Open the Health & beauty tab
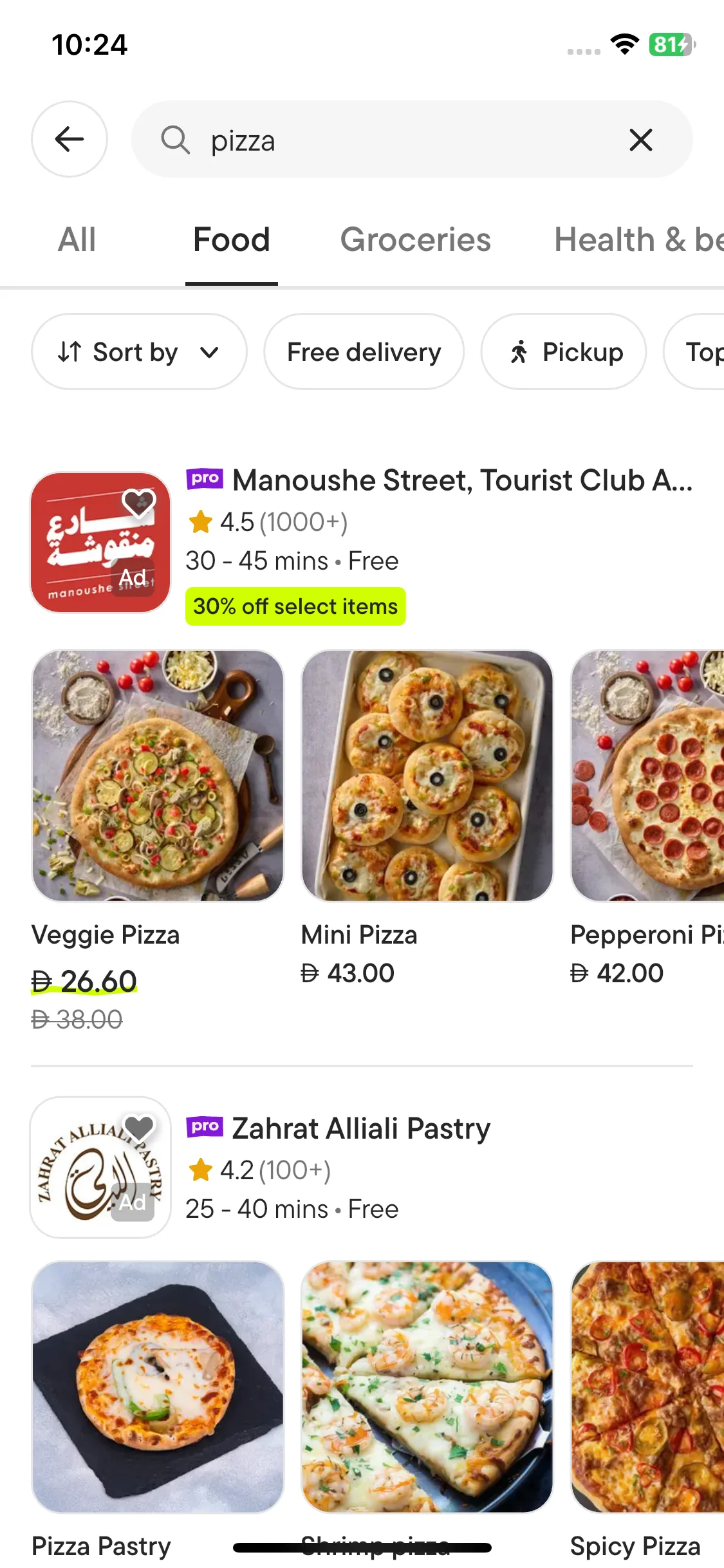Image resolution: width=724 pixels, height=1568 pixels. click(638, 240)
